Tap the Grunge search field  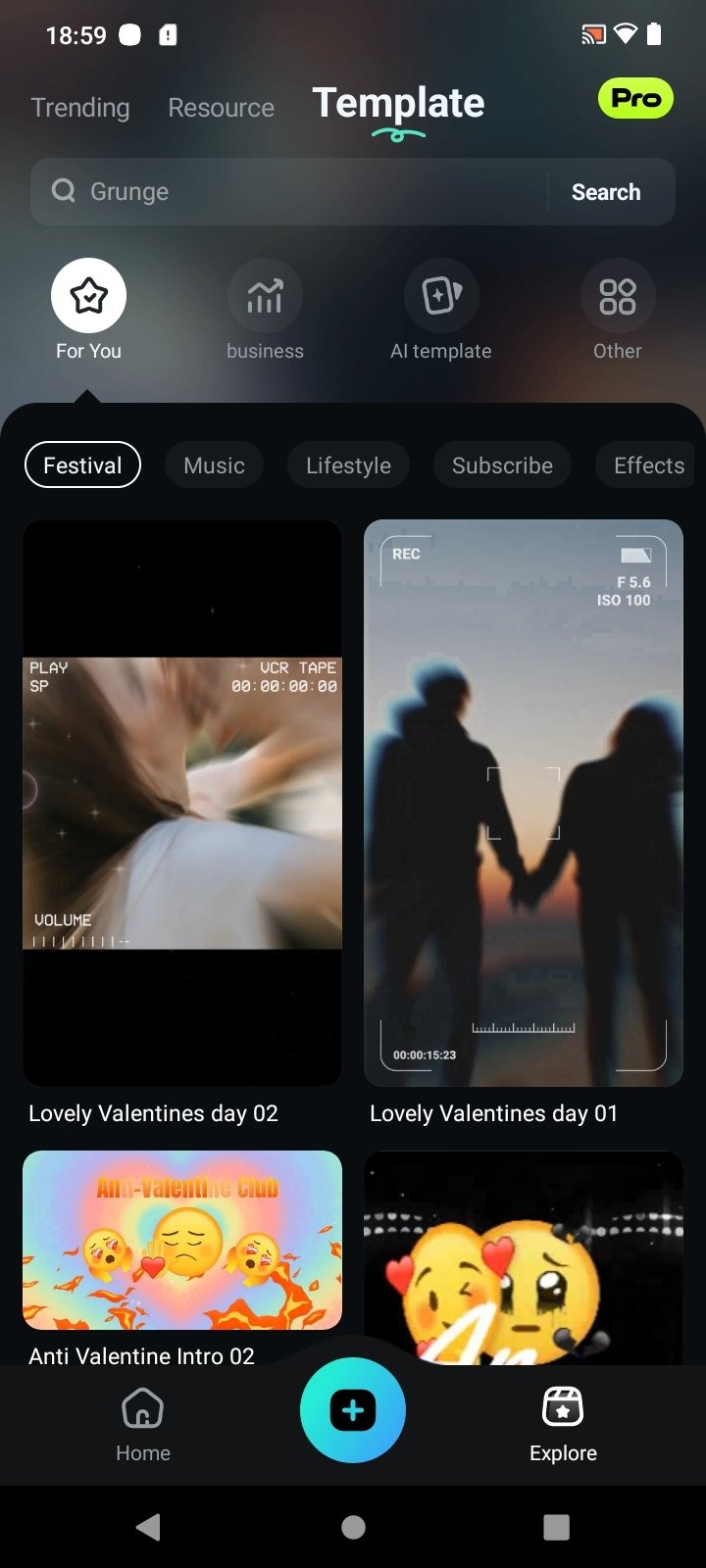pos(289,192)
